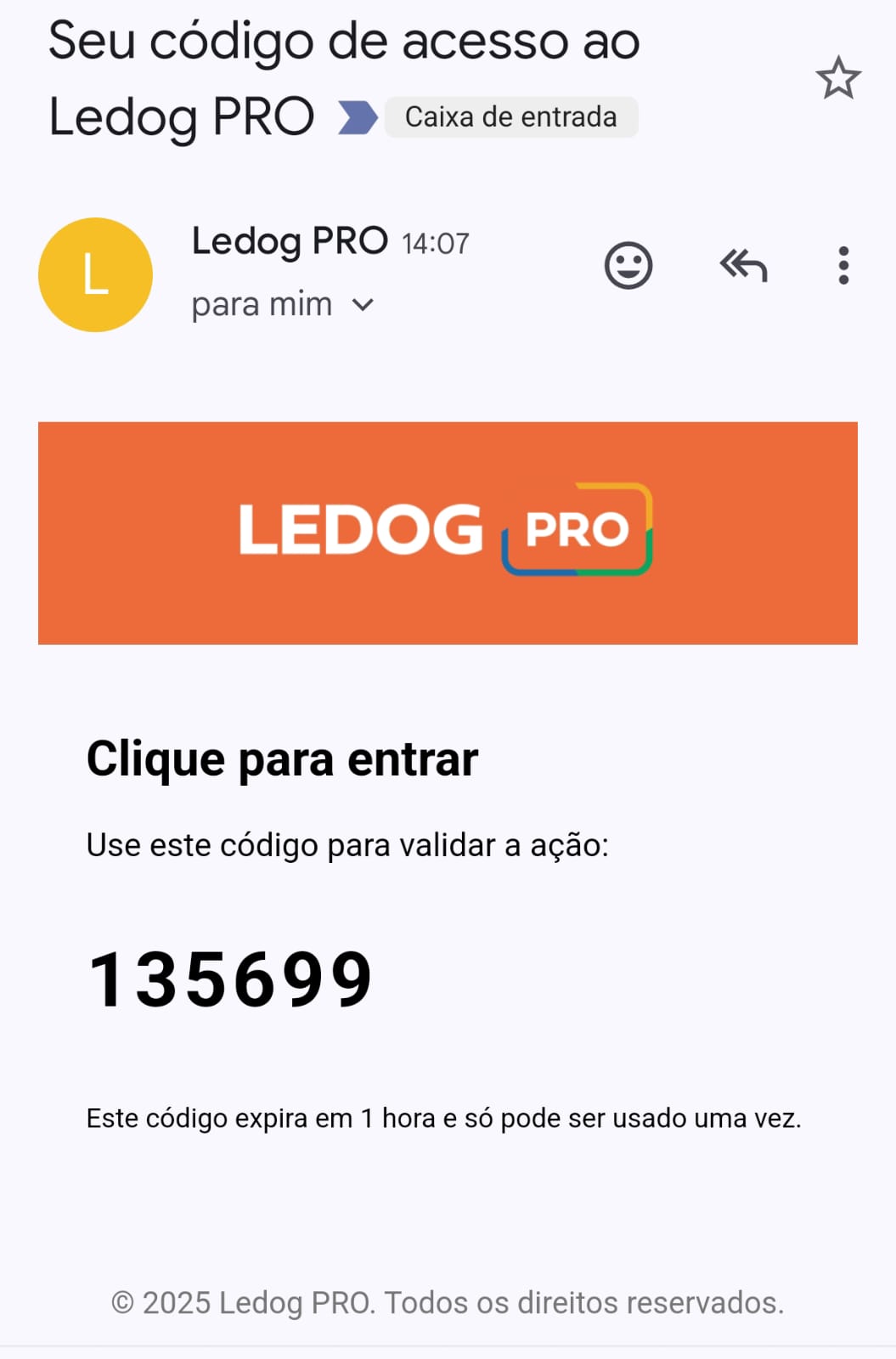The image size is (896, 1359).
Task: Select the blue forward arrow after the subject
Action: click(x=356, y=116)
